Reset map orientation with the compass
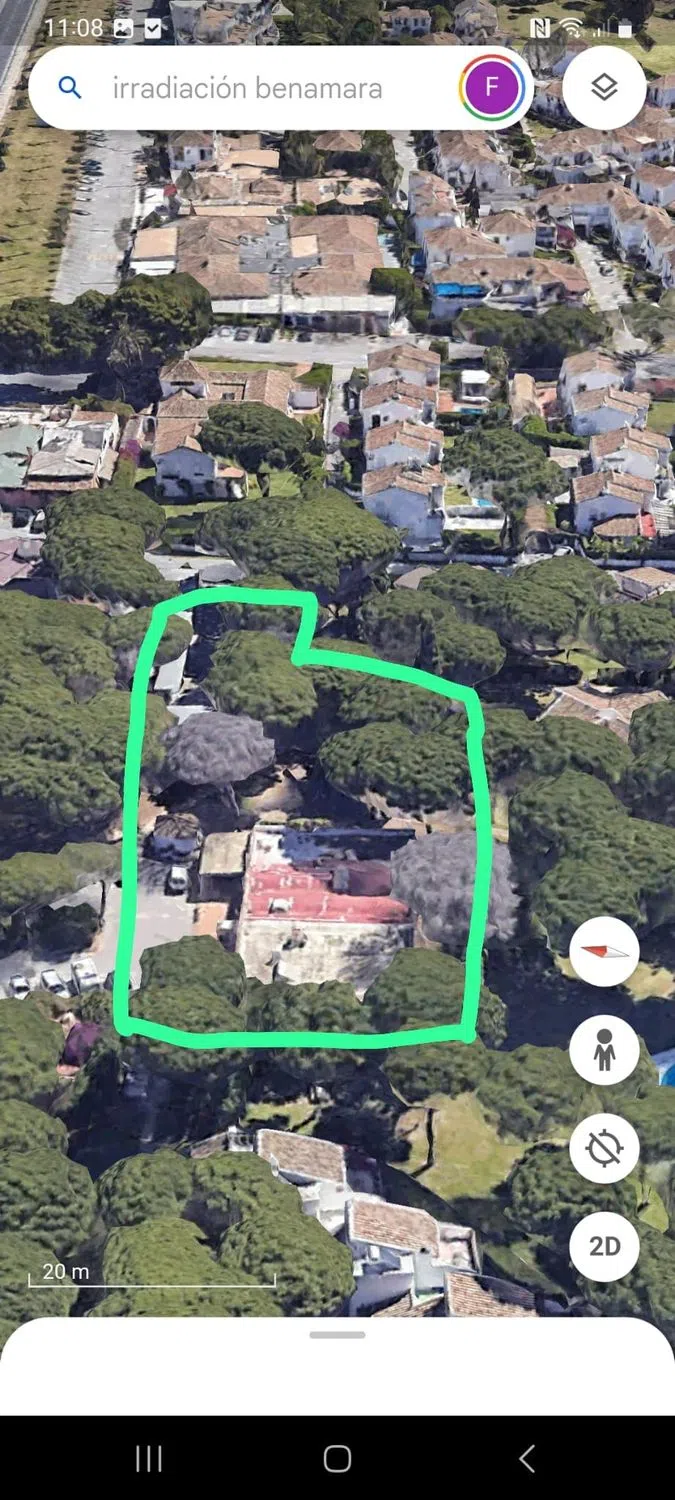This screenshot has height=1500, width=675. point(604,951)
